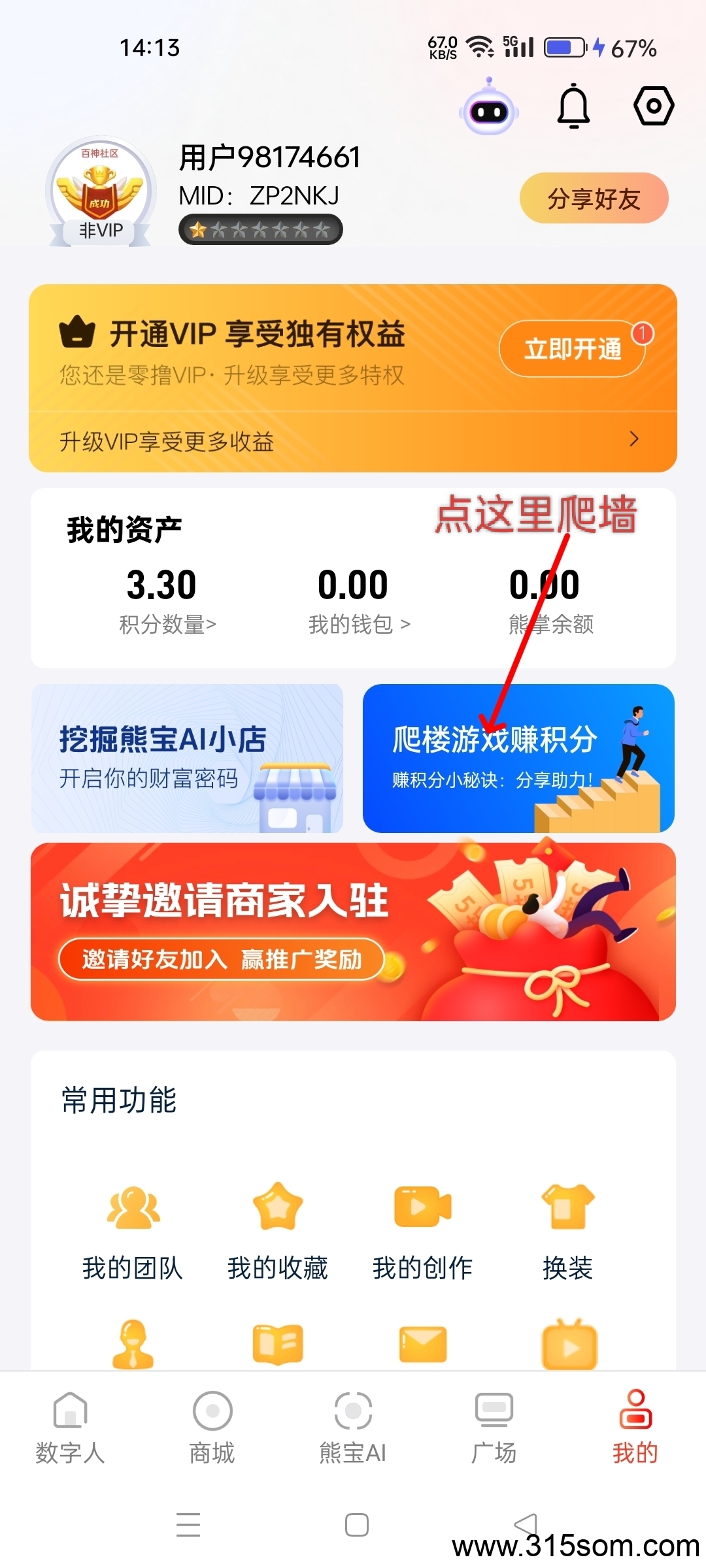The height and width of the screenshot is (1568, 706).
Task: Switch to the 广场 tab
Action: pyautogui.click(x=494, y=1428)
